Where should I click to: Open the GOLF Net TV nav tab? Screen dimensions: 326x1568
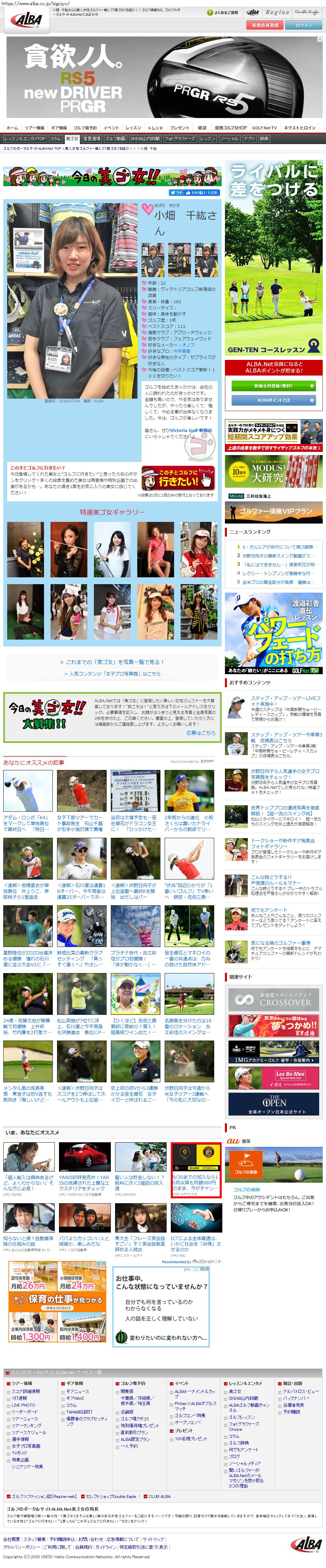(x=265, y=128)
